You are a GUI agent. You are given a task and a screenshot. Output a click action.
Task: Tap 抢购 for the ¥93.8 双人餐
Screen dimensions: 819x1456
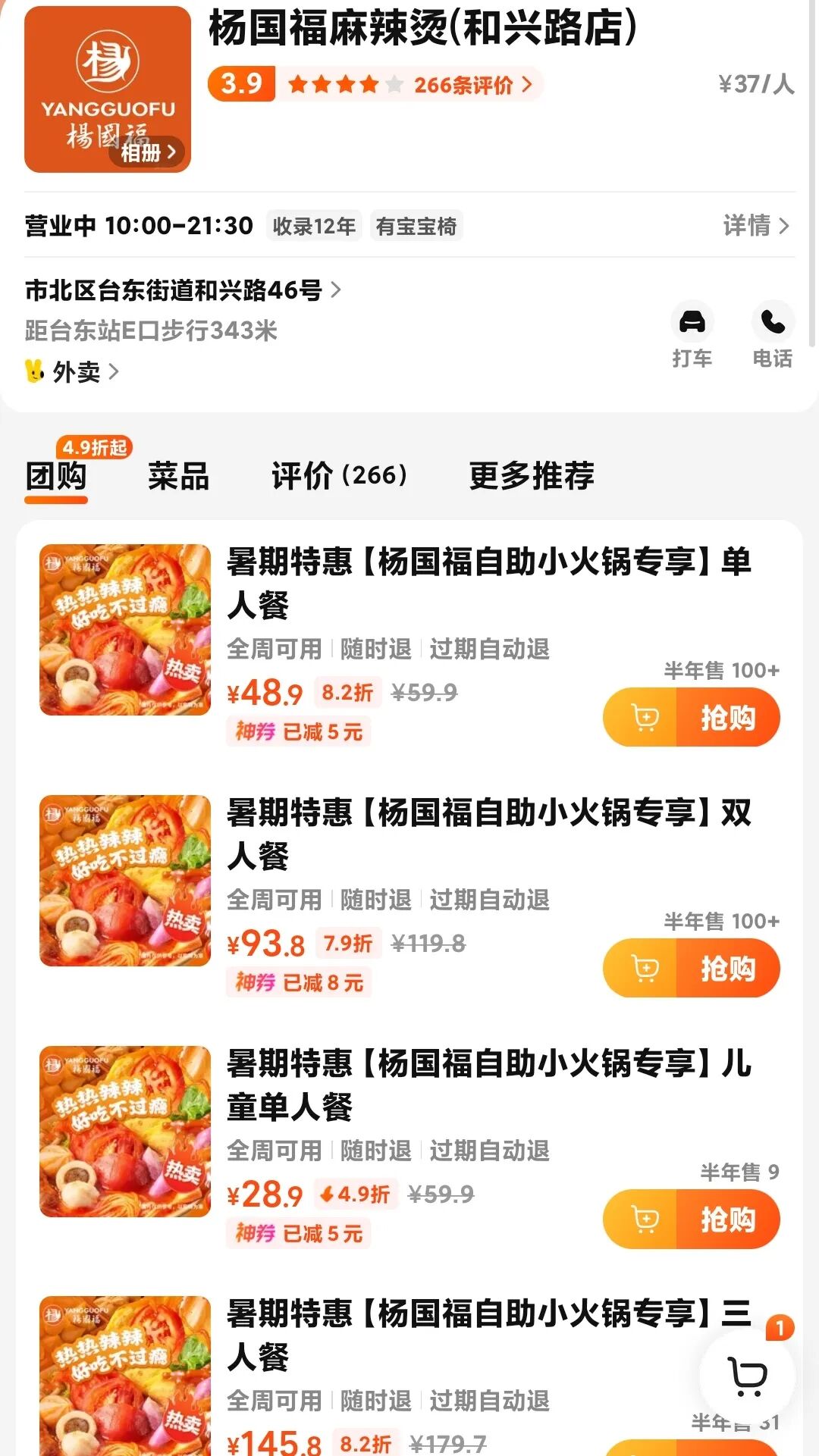(727, 968)
